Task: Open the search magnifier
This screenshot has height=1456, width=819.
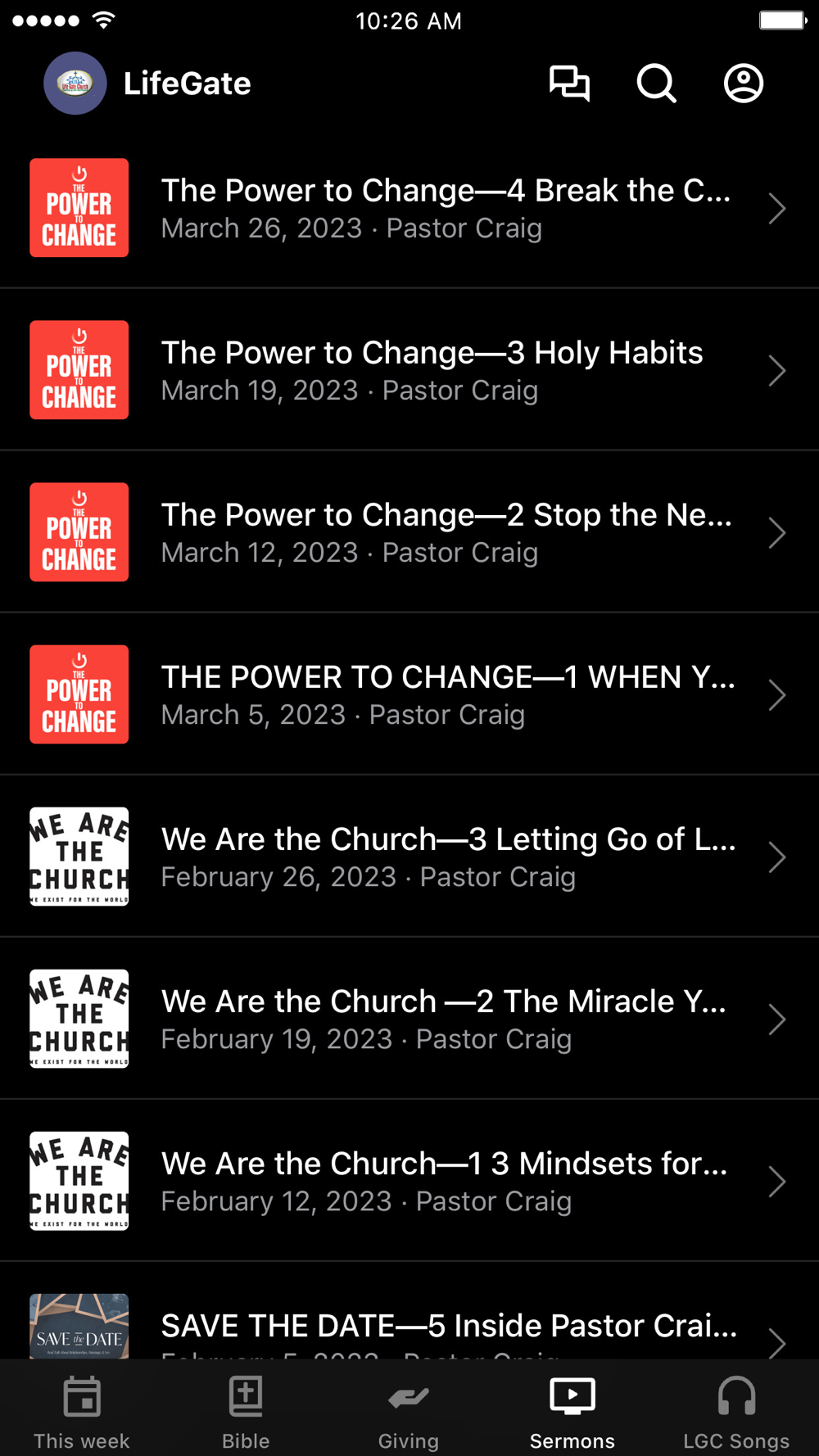Action: tap(656, 84)
